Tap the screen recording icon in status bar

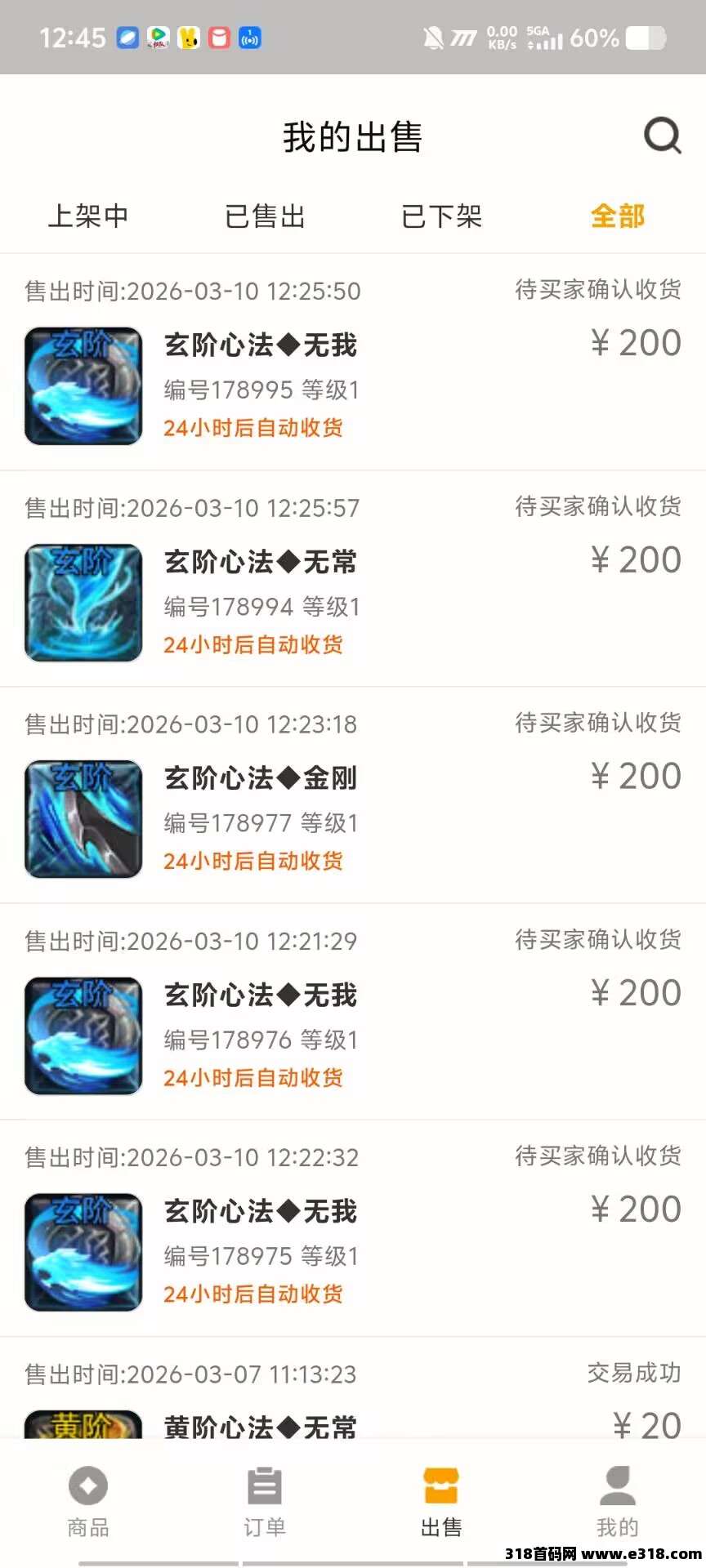(x=249, y=38)
